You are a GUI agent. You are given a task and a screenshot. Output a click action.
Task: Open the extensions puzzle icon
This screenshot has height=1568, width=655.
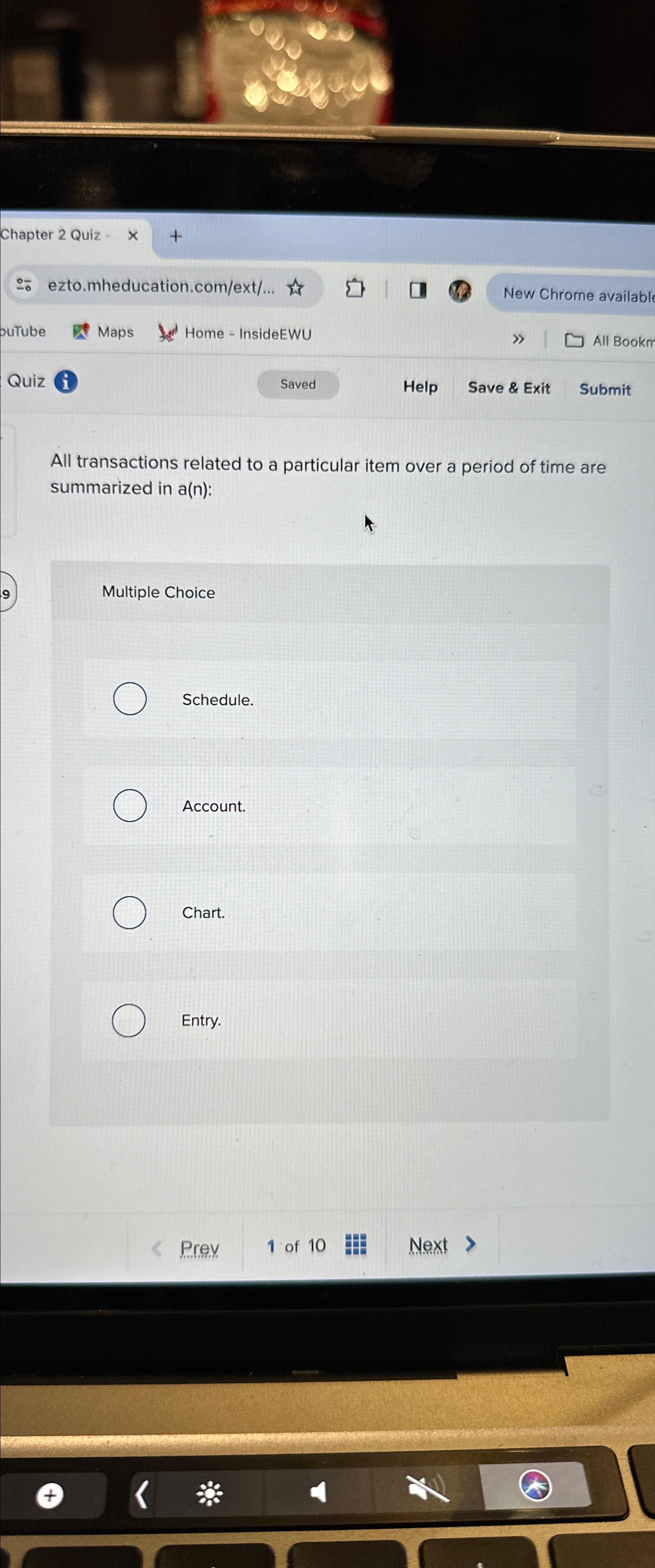pos(355,288)
